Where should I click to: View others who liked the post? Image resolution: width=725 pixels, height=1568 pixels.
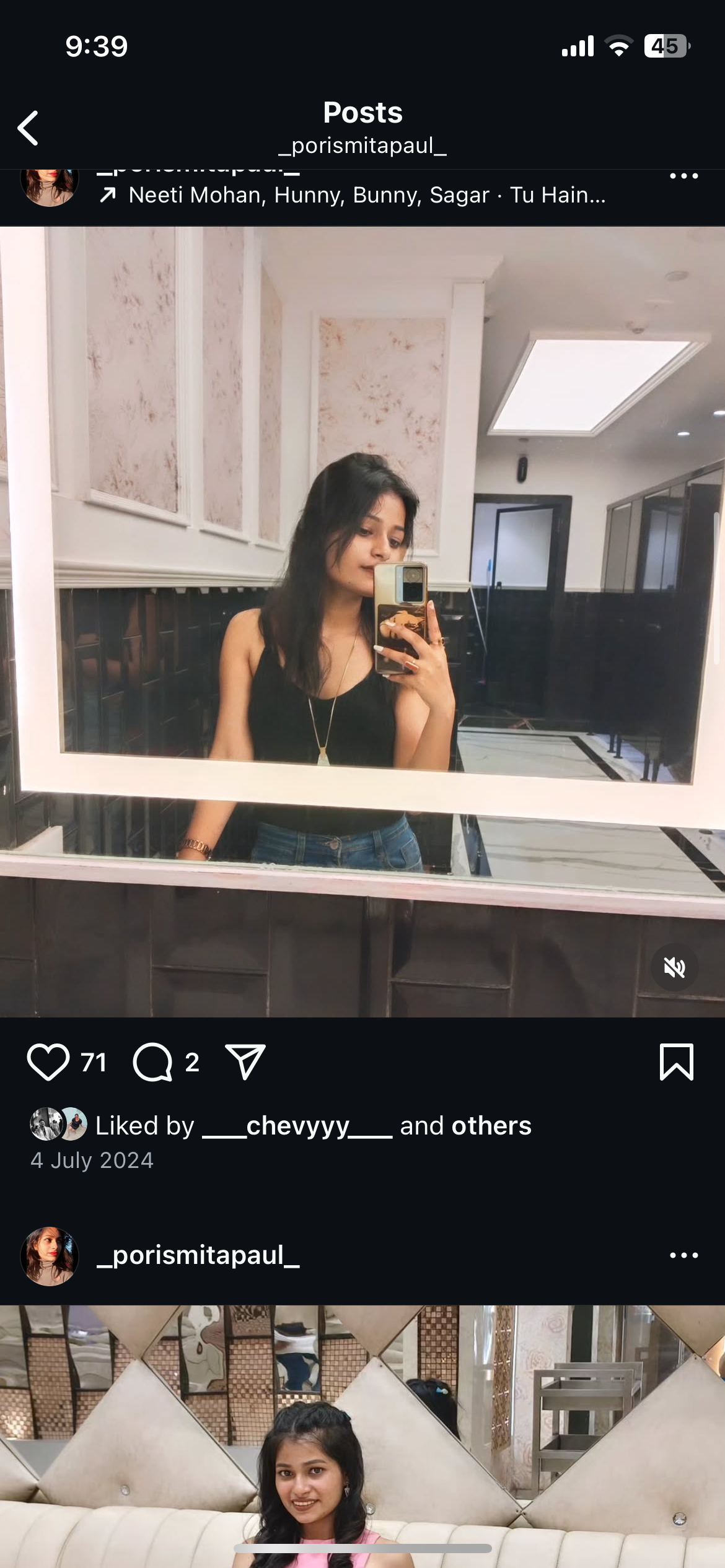click(491, 1126)
